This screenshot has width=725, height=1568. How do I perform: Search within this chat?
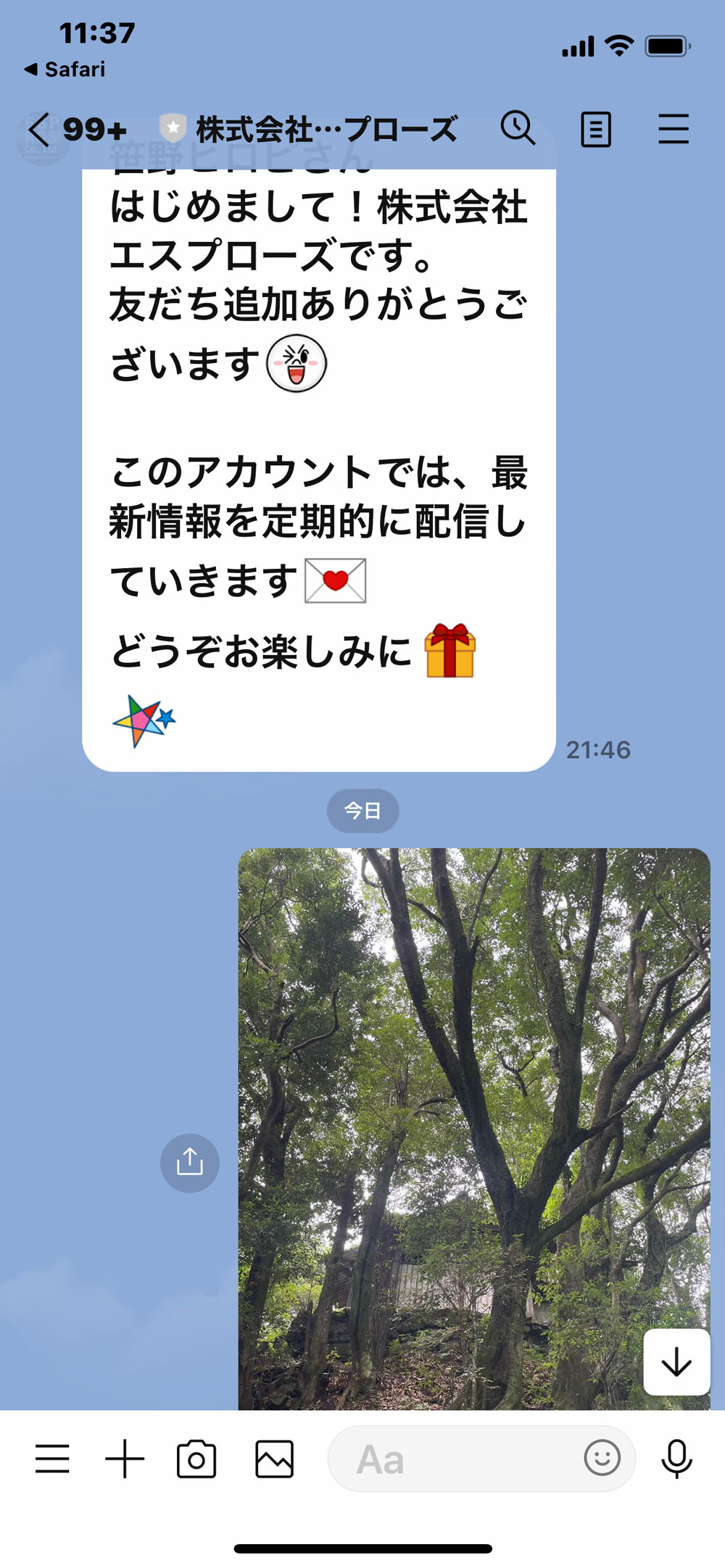(x=518, y=129)
